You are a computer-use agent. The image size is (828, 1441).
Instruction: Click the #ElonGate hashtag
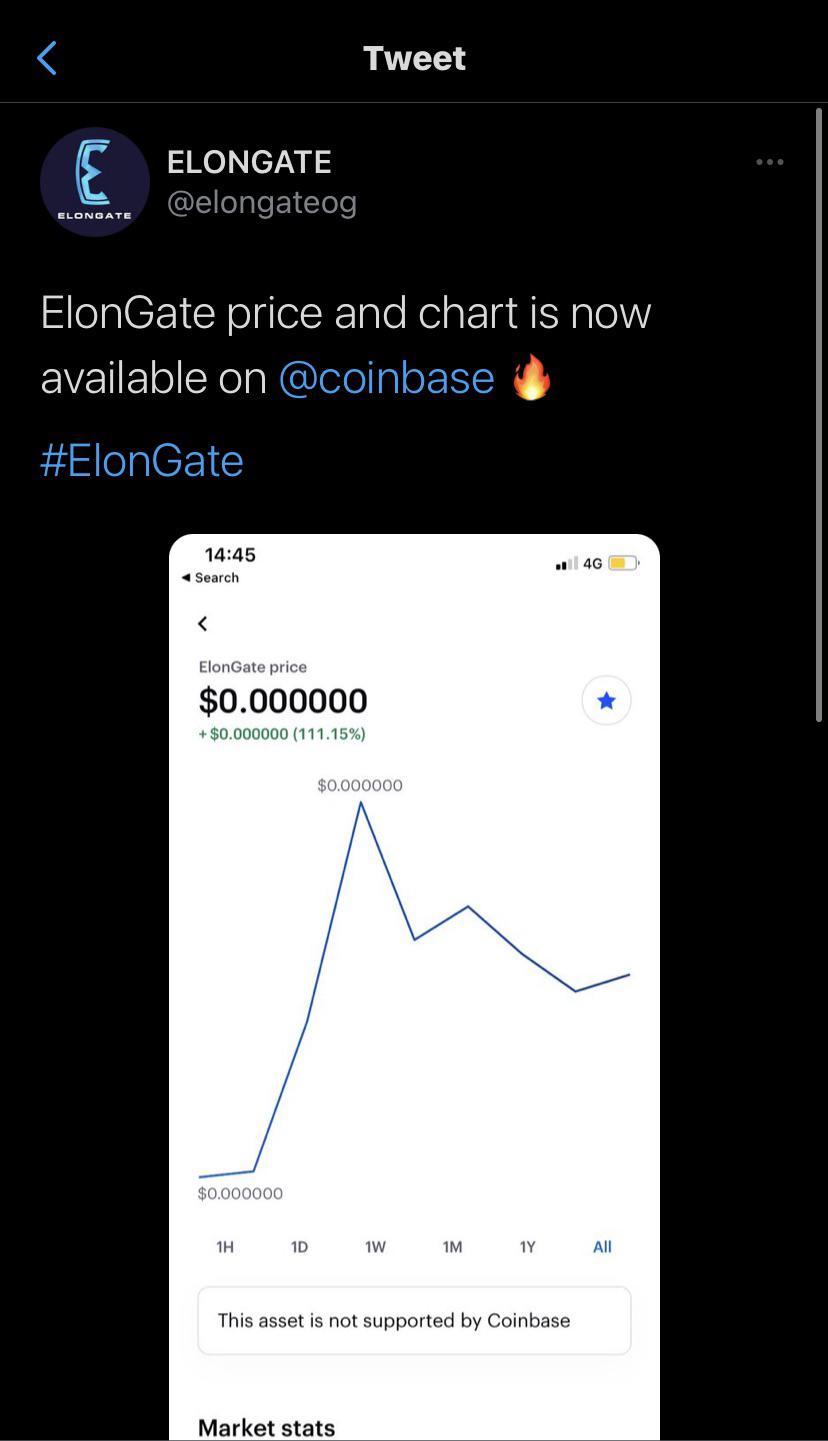[x=141, y=461]
